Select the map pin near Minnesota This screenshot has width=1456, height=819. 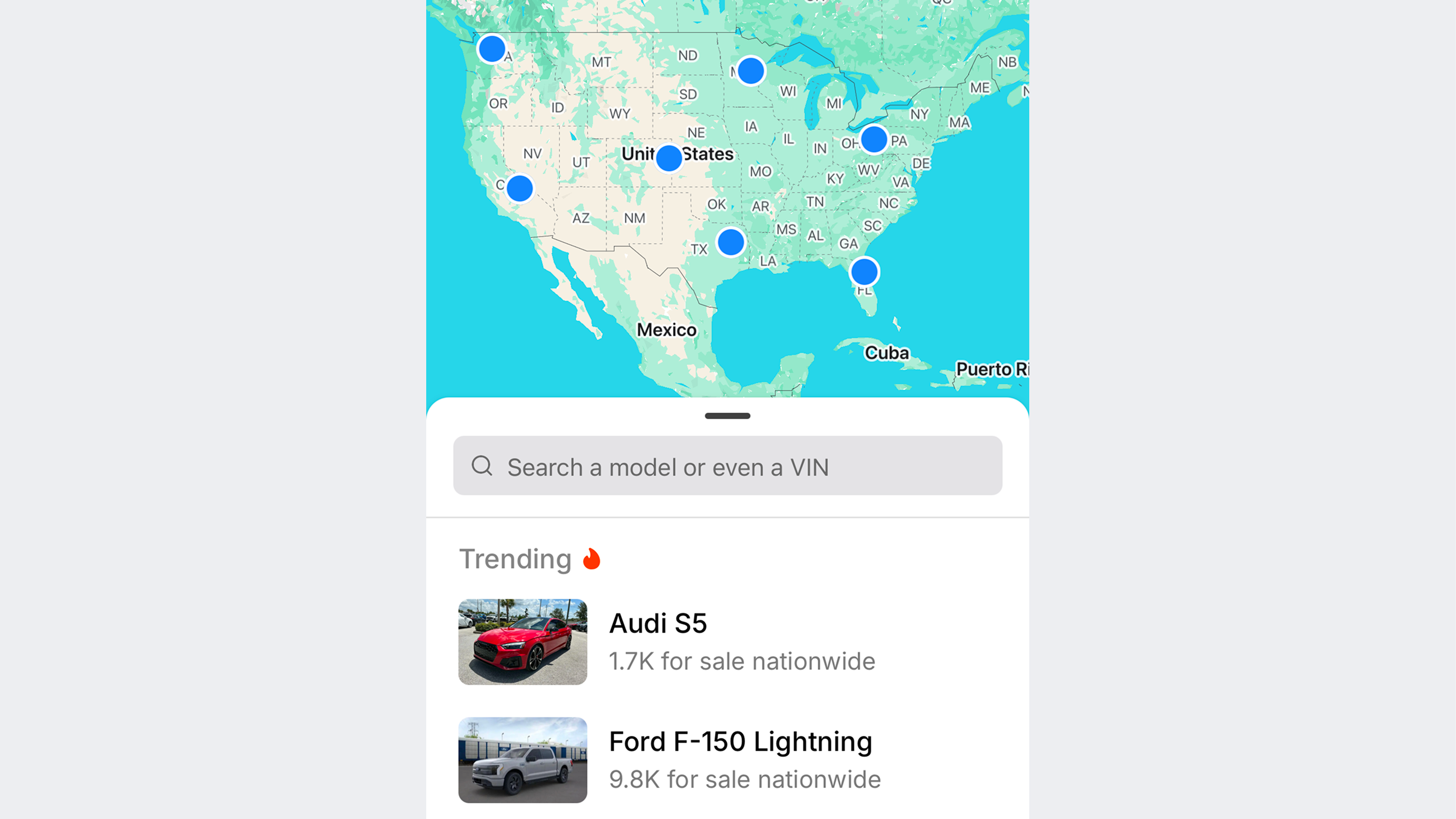click(x=750, y=71)
